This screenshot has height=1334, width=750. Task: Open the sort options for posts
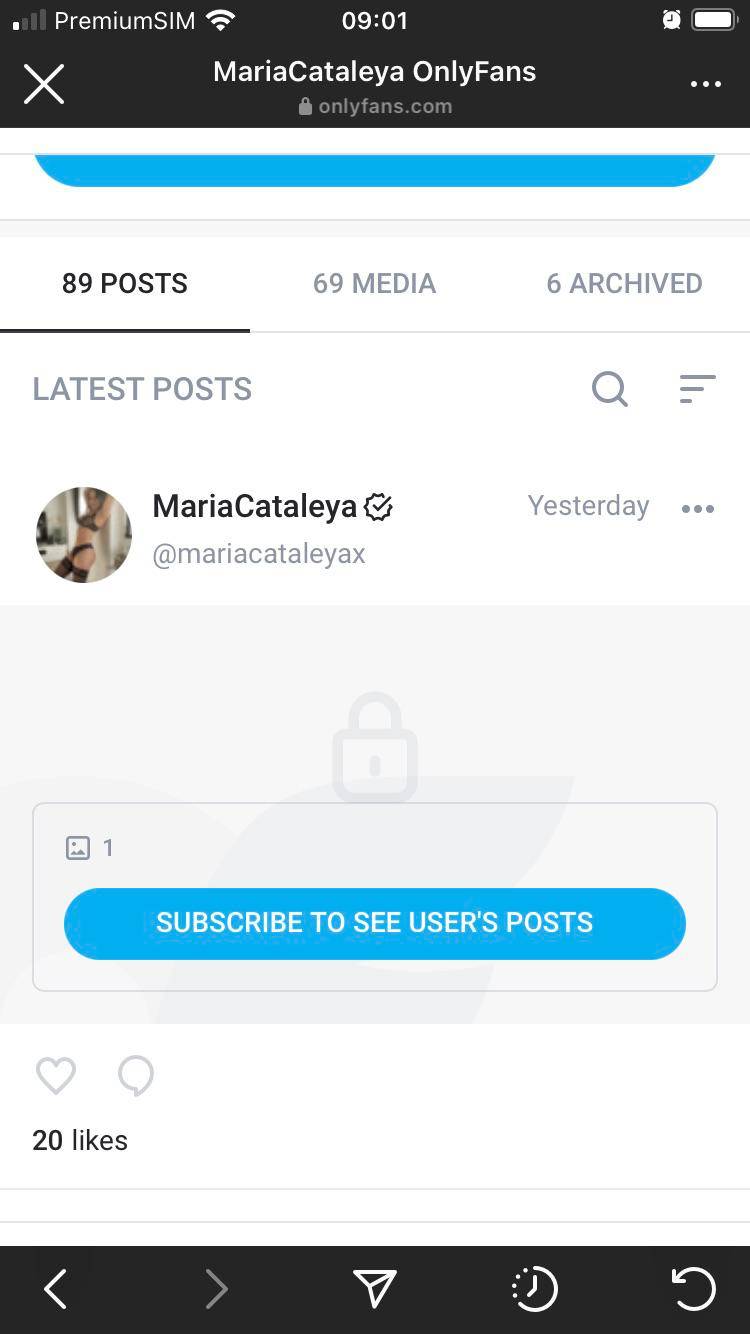pyautogui.click(x=697, y=388)
